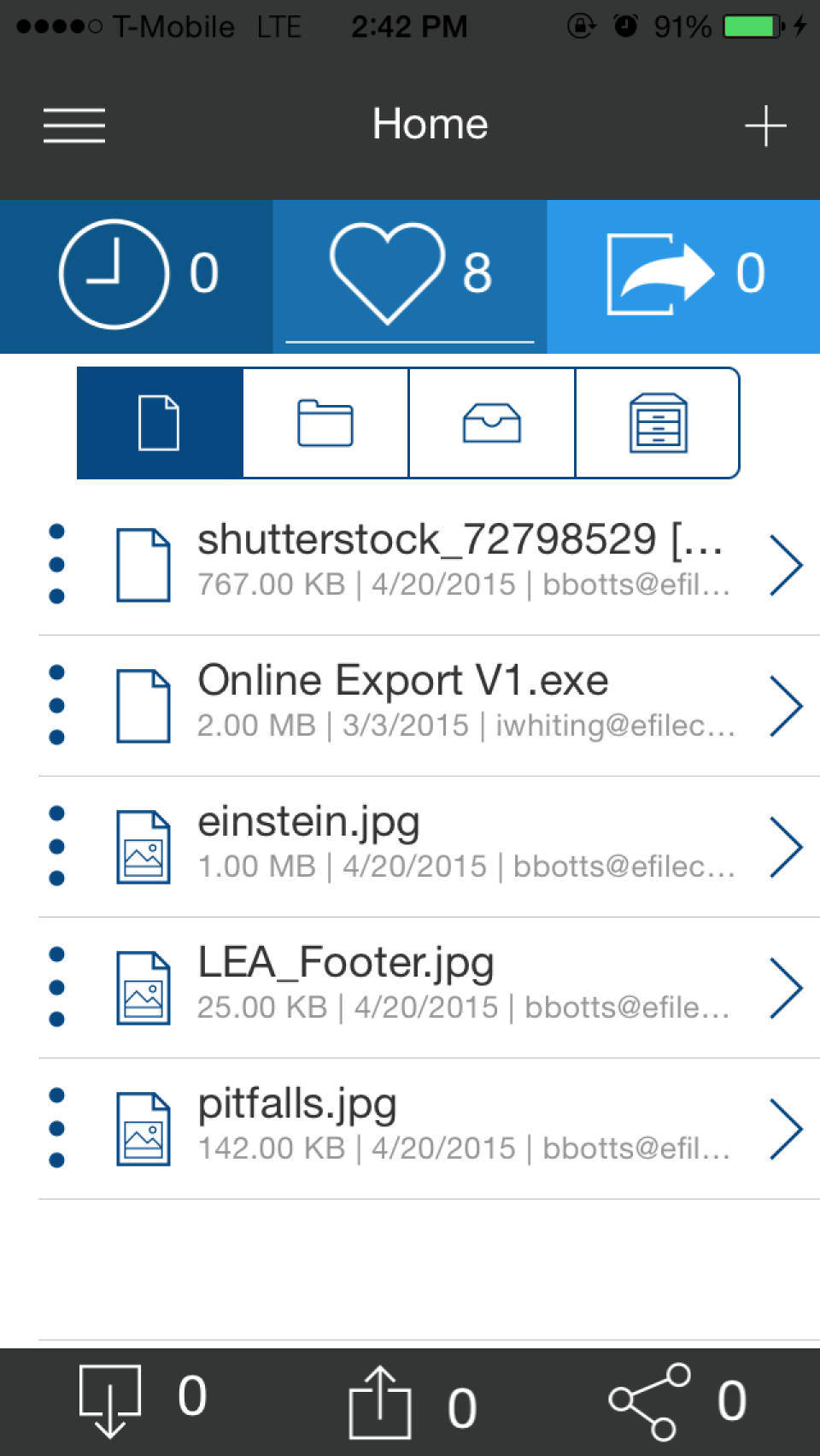Open the navigation drawer menu

point(73,125)
